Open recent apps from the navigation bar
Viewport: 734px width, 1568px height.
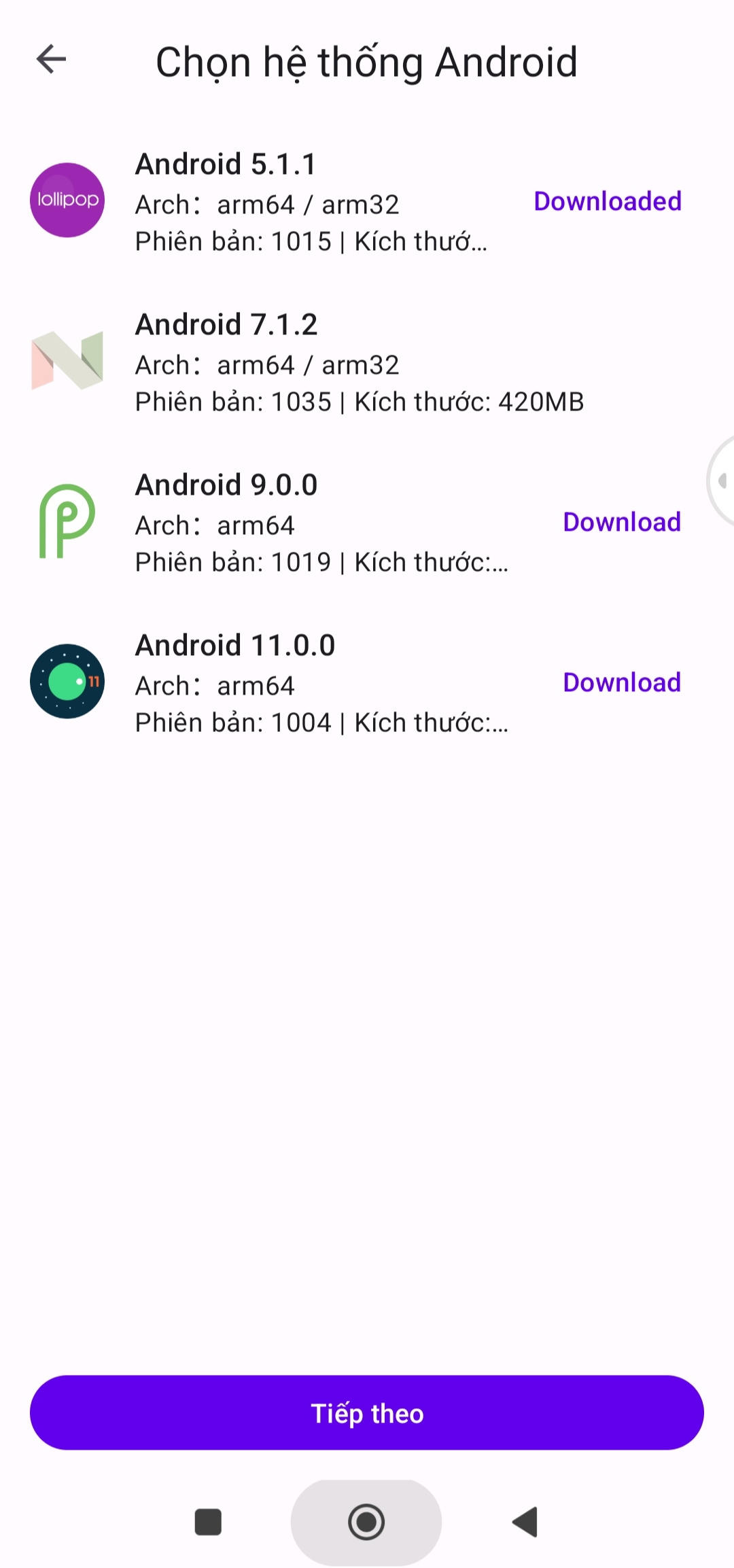[208, 1522]
